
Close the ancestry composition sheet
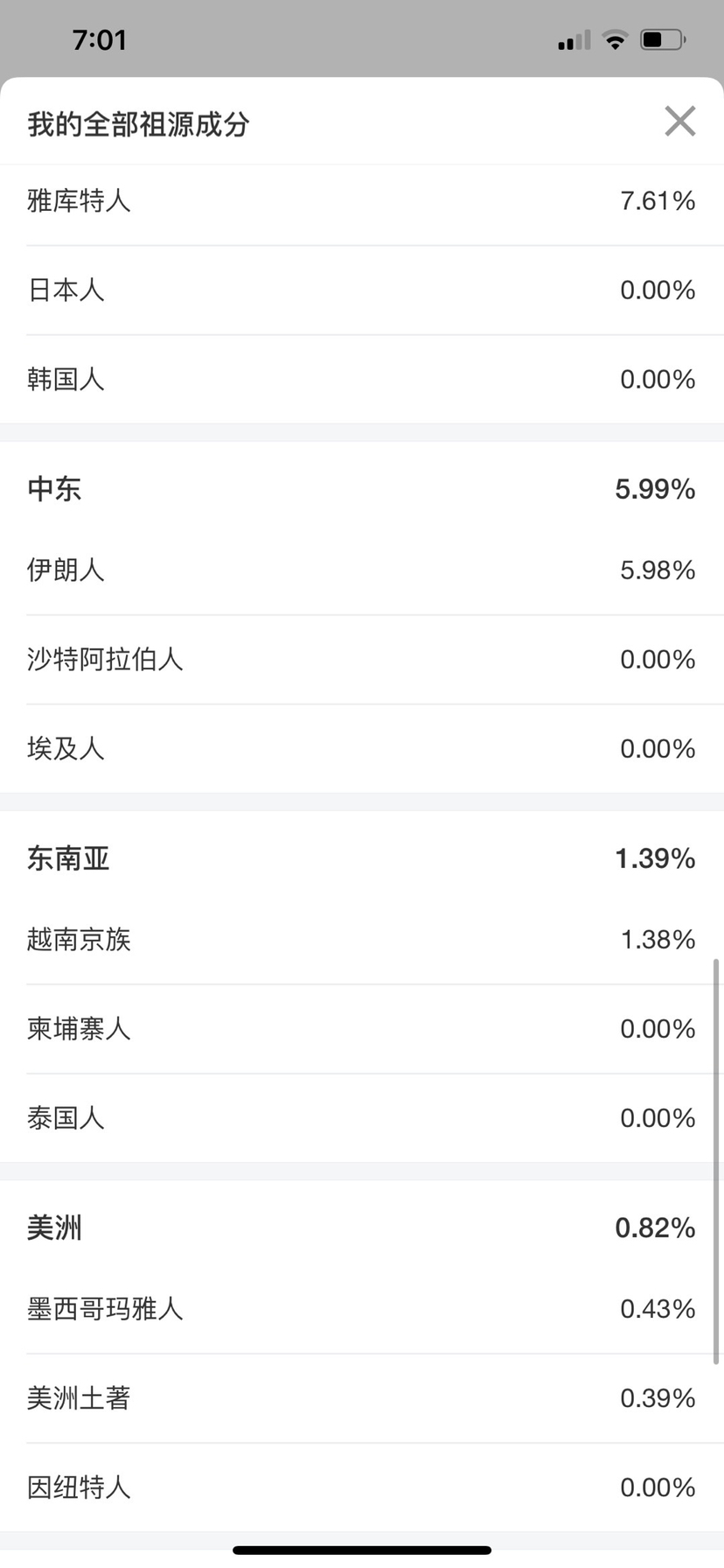679,122
